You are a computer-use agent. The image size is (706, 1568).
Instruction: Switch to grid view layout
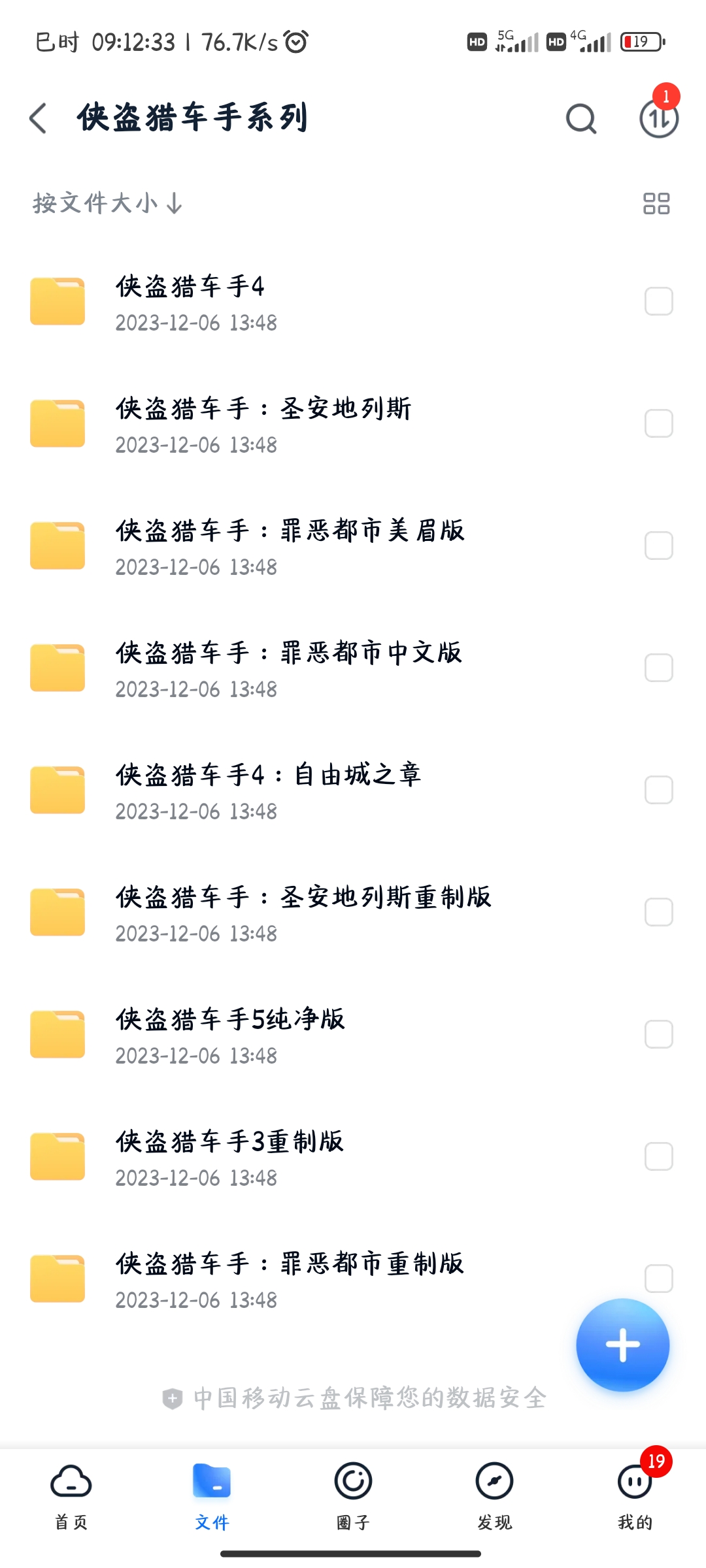(x=656, y=203)
